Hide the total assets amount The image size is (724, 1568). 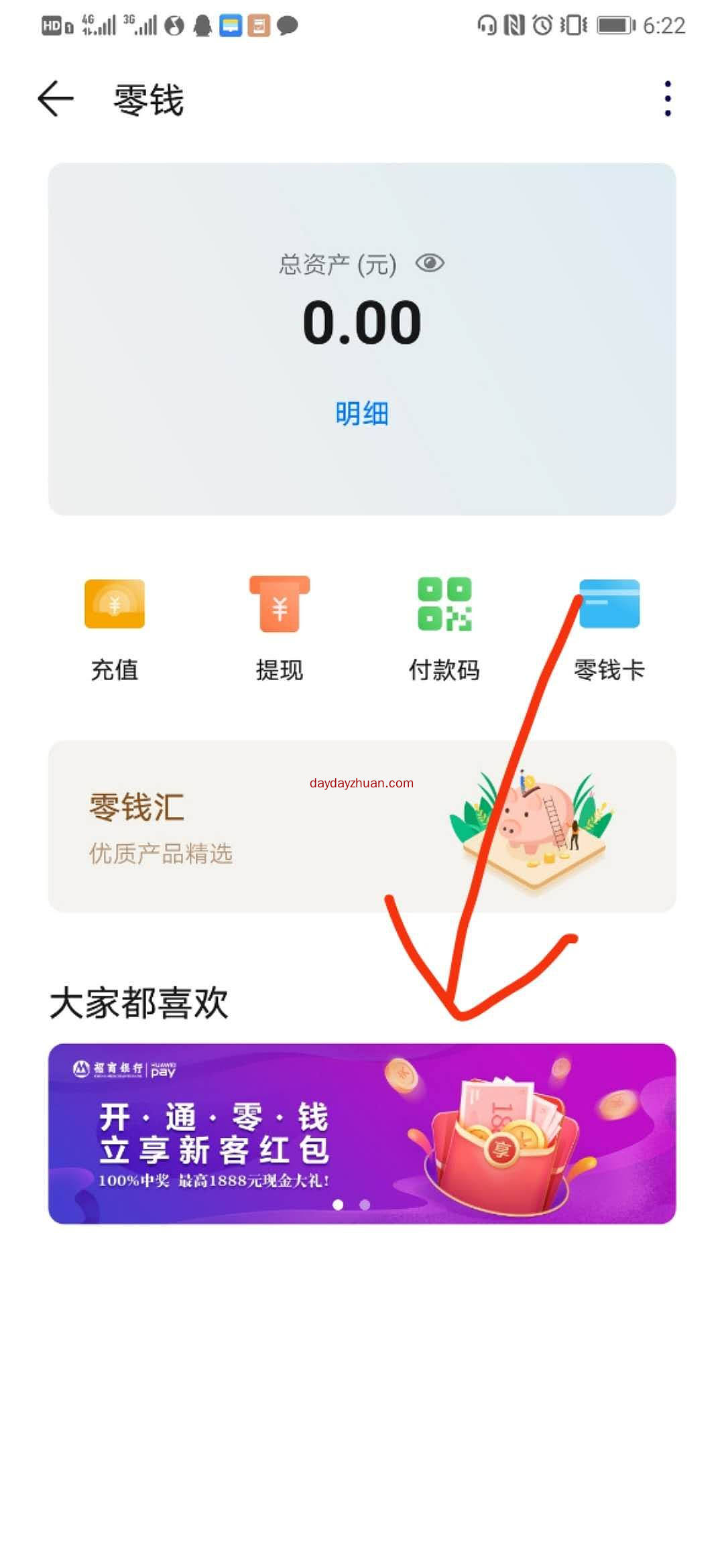click(430, 263)
